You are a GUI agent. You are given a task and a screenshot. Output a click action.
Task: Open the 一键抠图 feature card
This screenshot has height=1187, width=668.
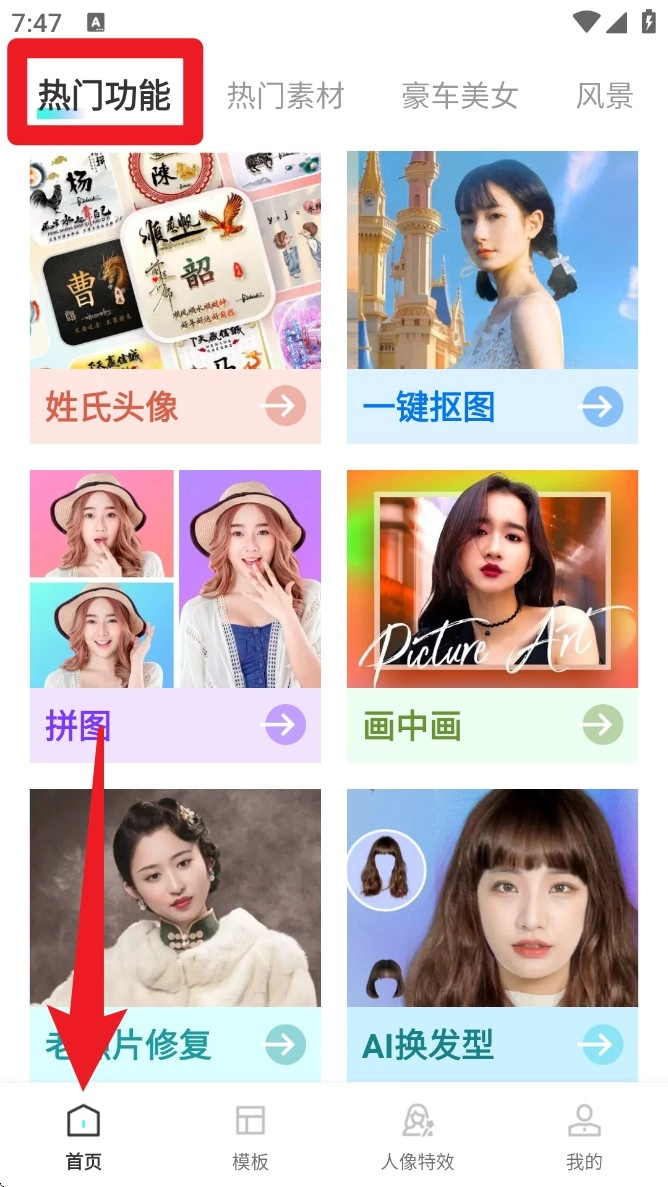point(492,297)
